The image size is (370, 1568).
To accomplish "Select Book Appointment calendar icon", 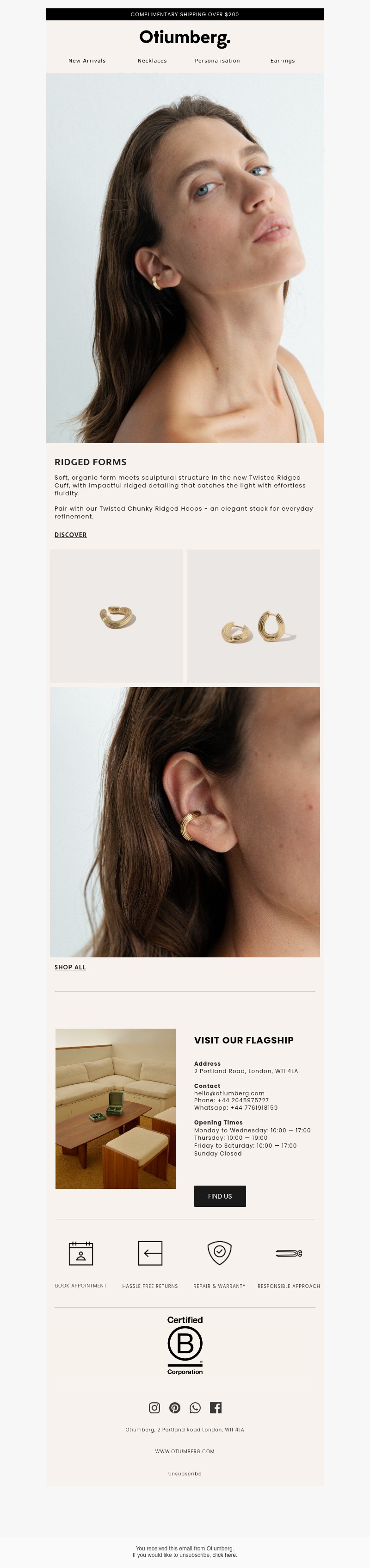I will [x=81, y=1253].
